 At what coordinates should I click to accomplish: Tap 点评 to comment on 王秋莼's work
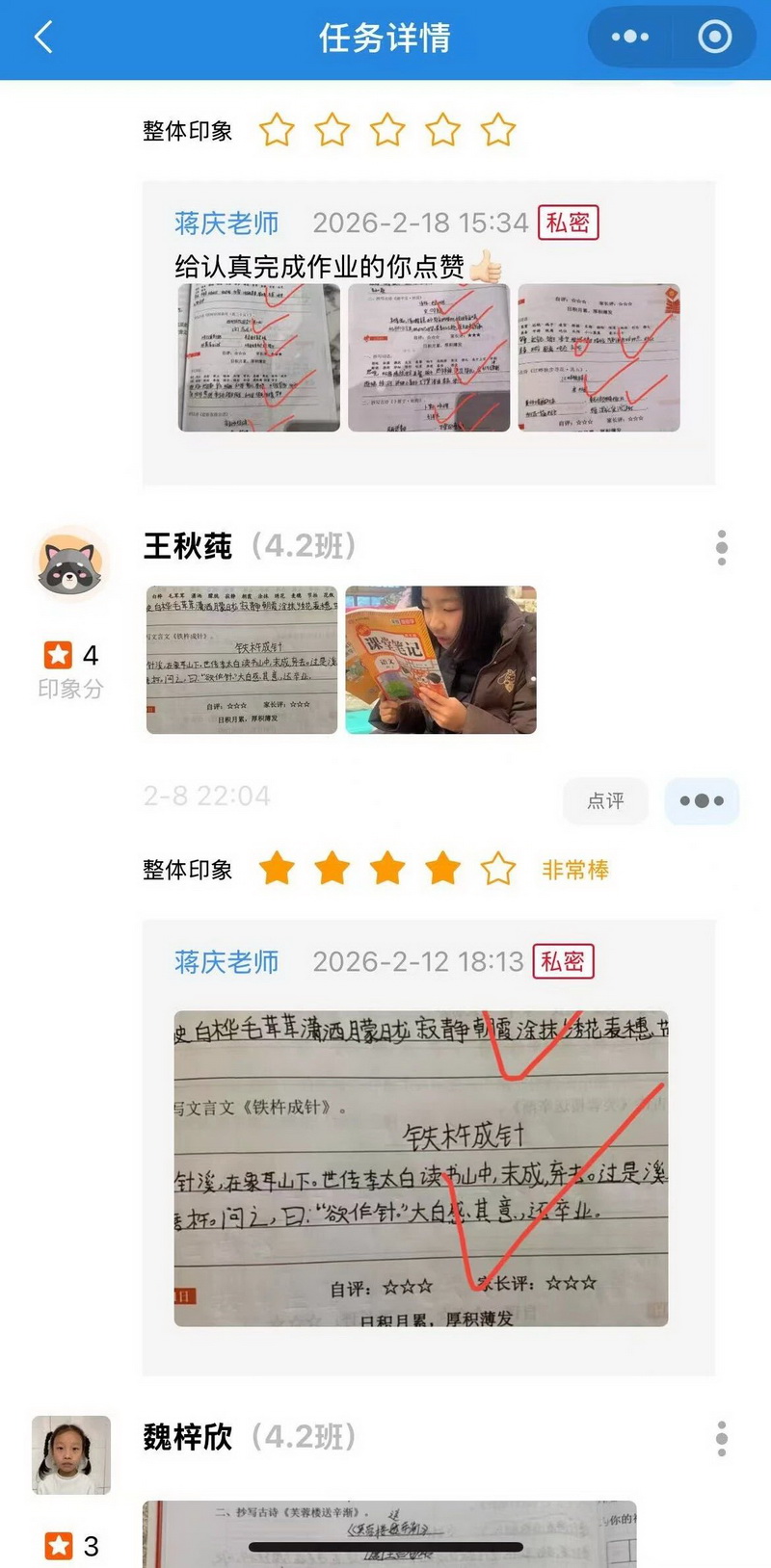click(x=605, y=800)
